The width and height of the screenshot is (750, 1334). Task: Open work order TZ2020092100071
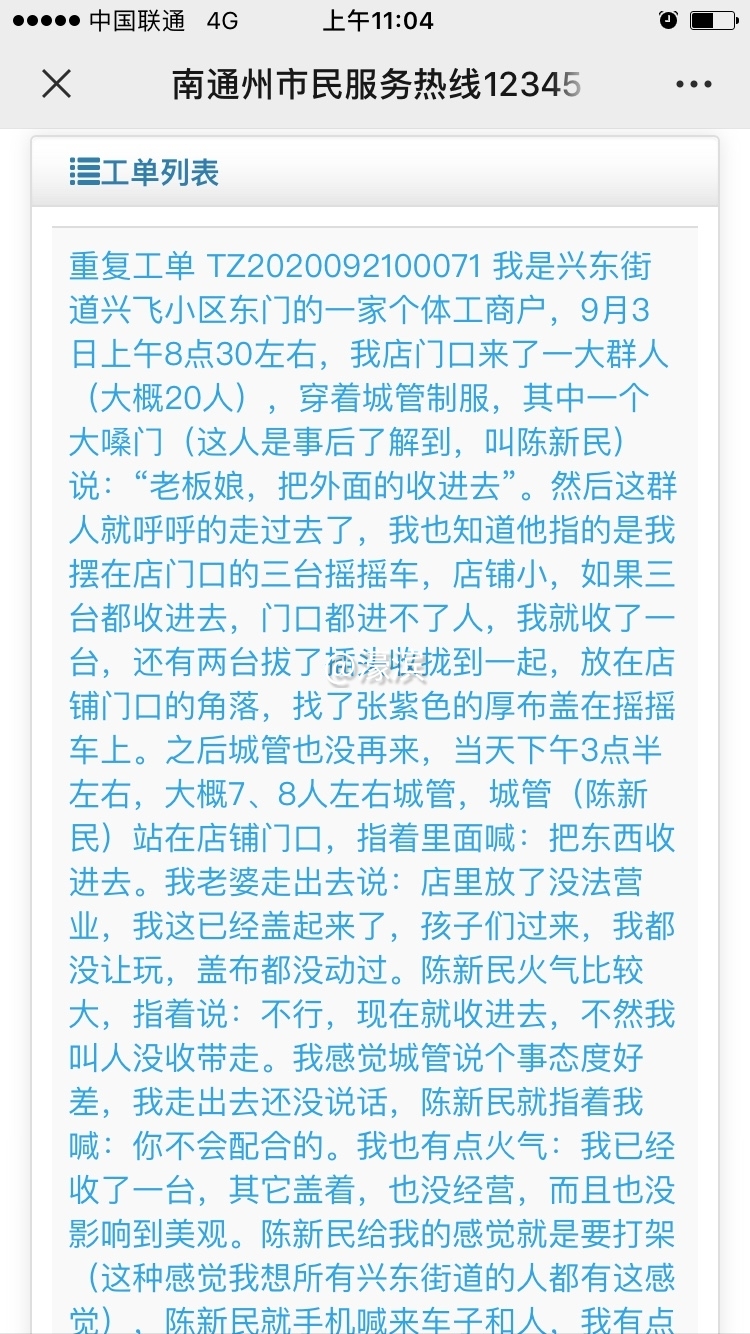[x=344, y=267]
